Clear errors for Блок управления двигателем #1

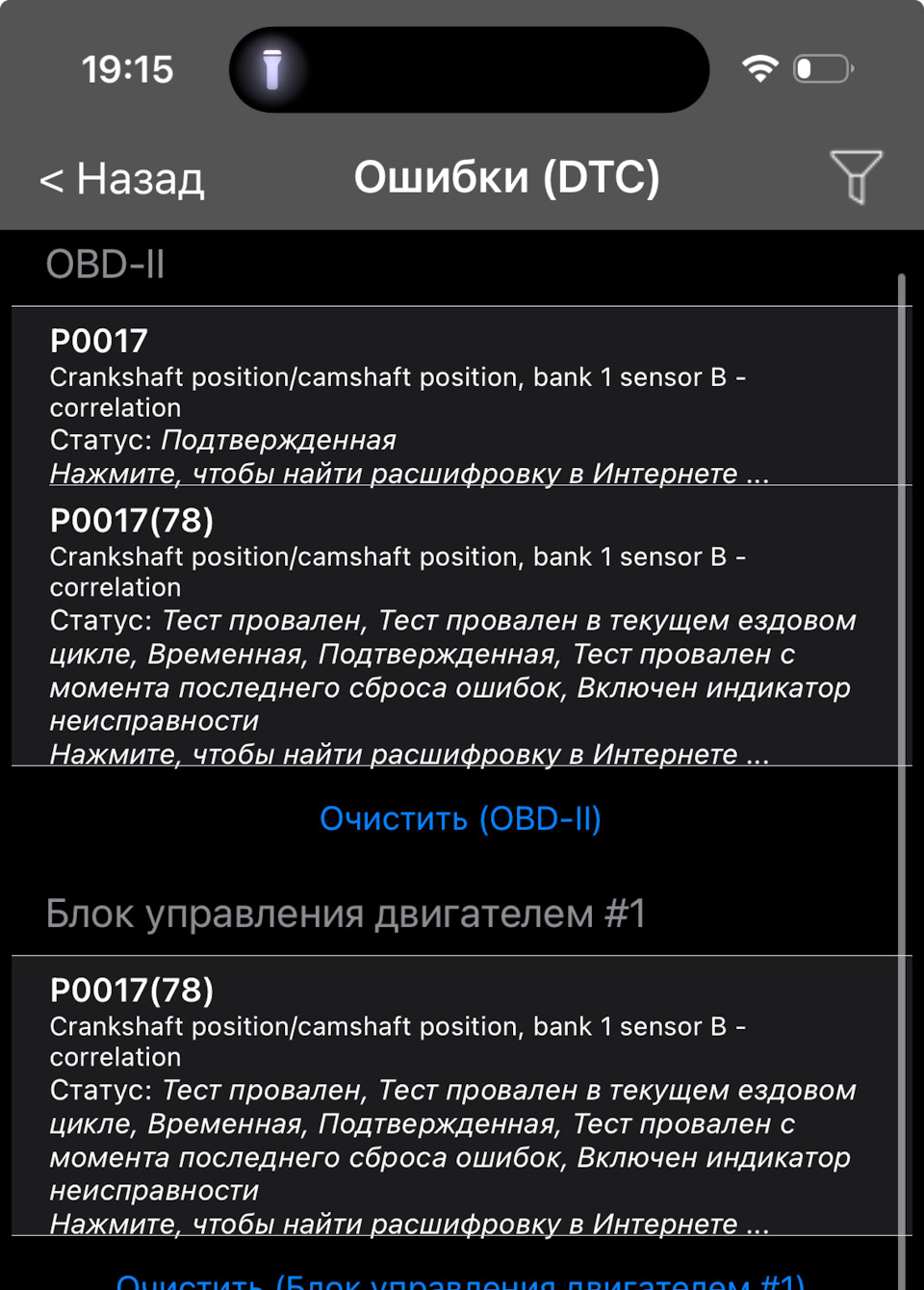pyautogui.click(x=460, y=1279)
